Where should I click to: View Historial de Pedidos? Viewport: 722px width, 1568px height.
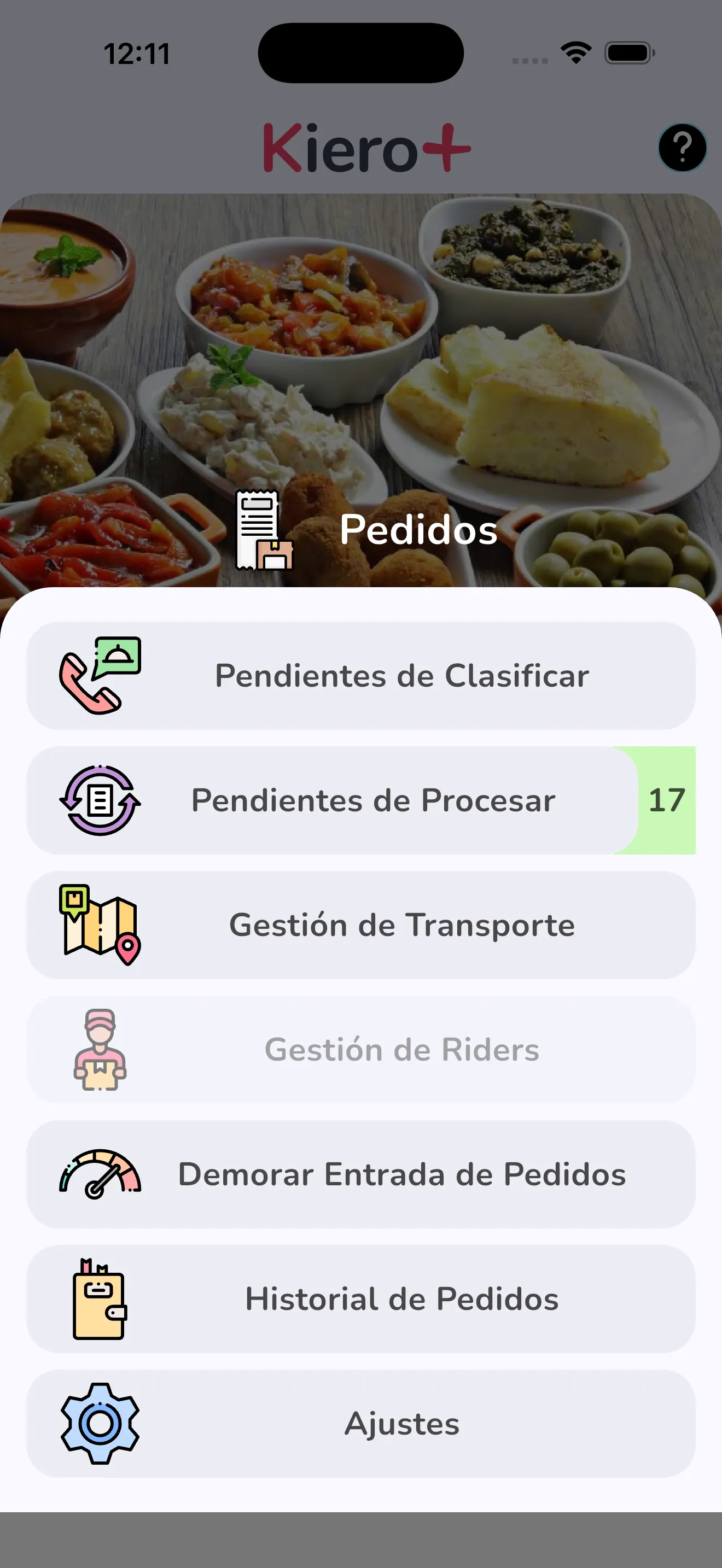(x=401, y=1299)
